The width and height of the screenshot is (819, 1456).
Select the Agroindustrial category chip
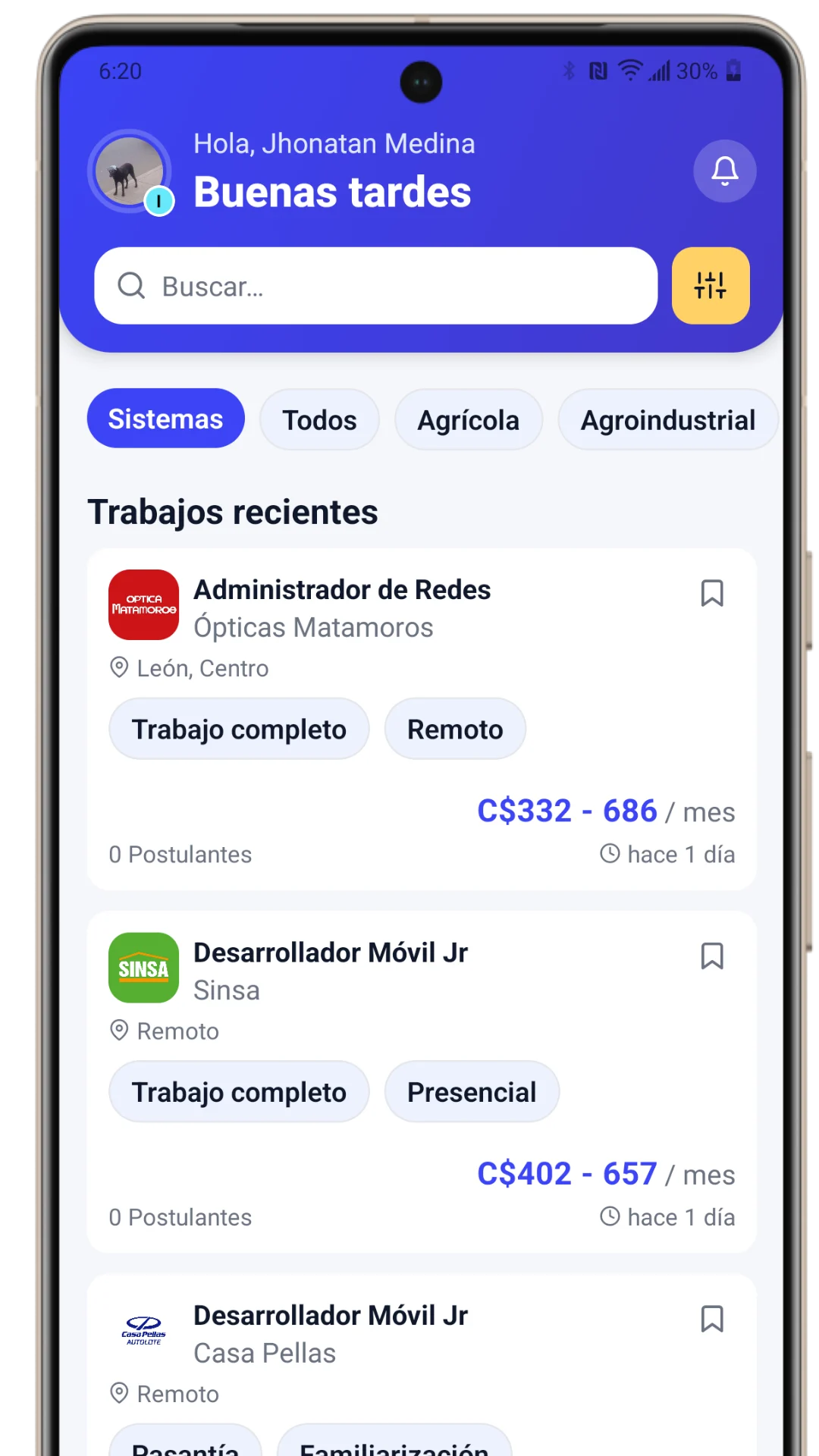(667, 419)
